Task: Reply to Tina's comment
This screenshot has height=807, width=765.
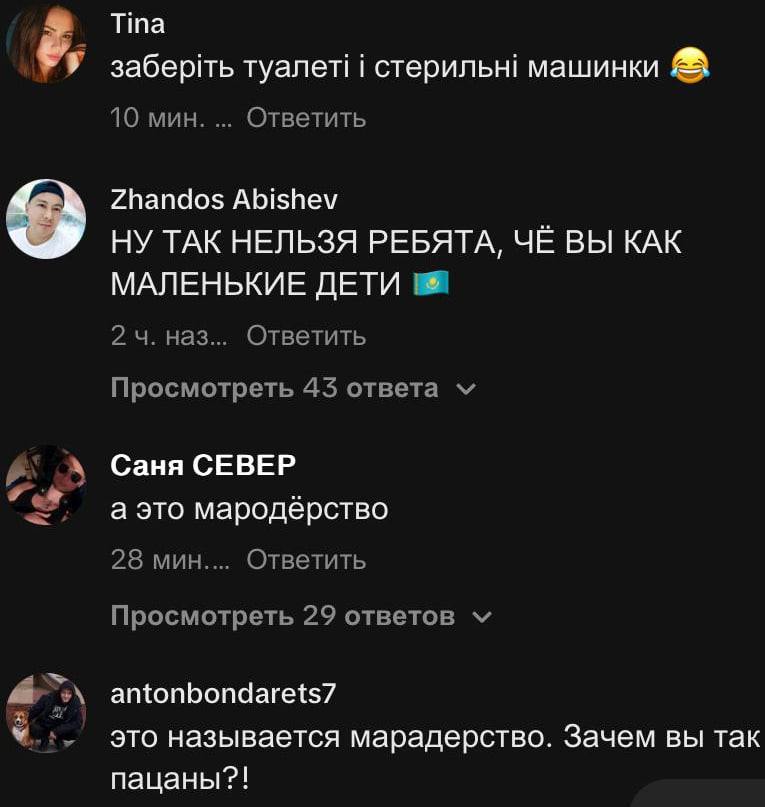Action: [306, 119]
